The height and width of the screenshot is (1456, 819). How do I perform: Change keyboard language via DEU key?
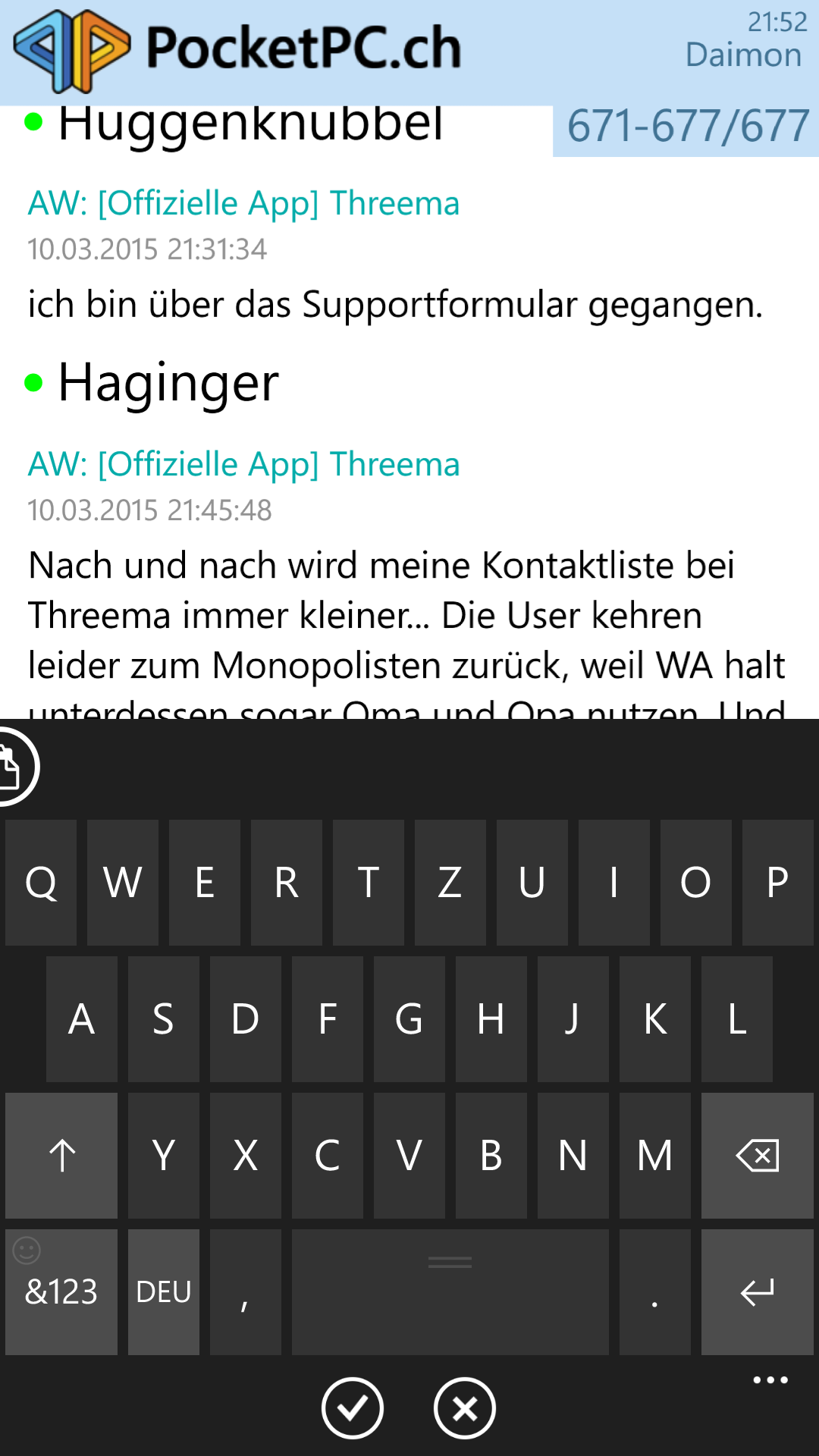point(164,1292)
